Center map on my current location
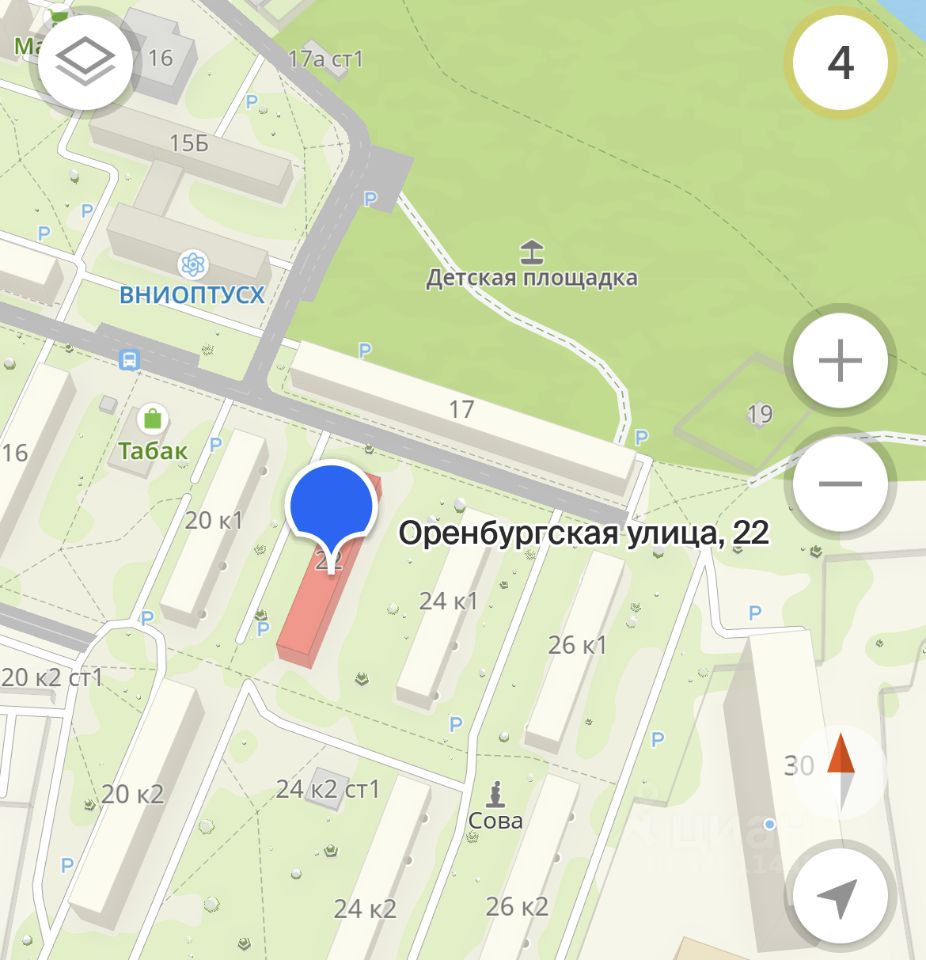The width and height of the screenshot is (926, 960). [x=840, y=895]
